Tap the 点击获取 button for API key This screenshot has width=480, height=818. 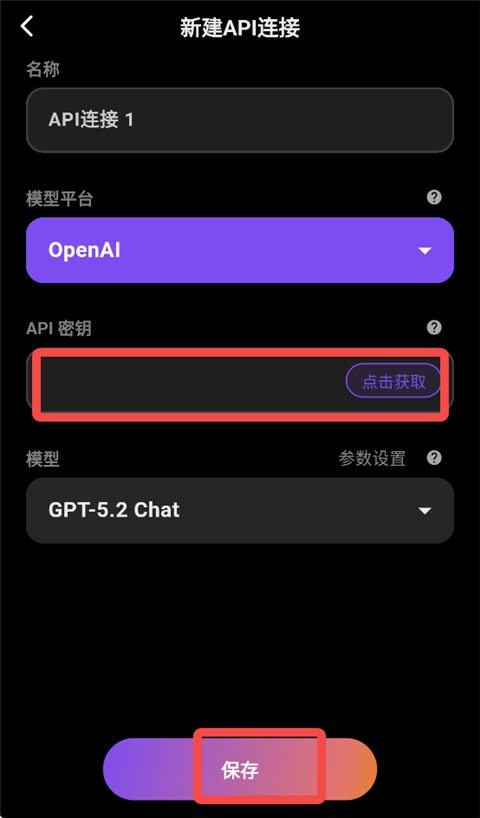(x=394, y=381)
